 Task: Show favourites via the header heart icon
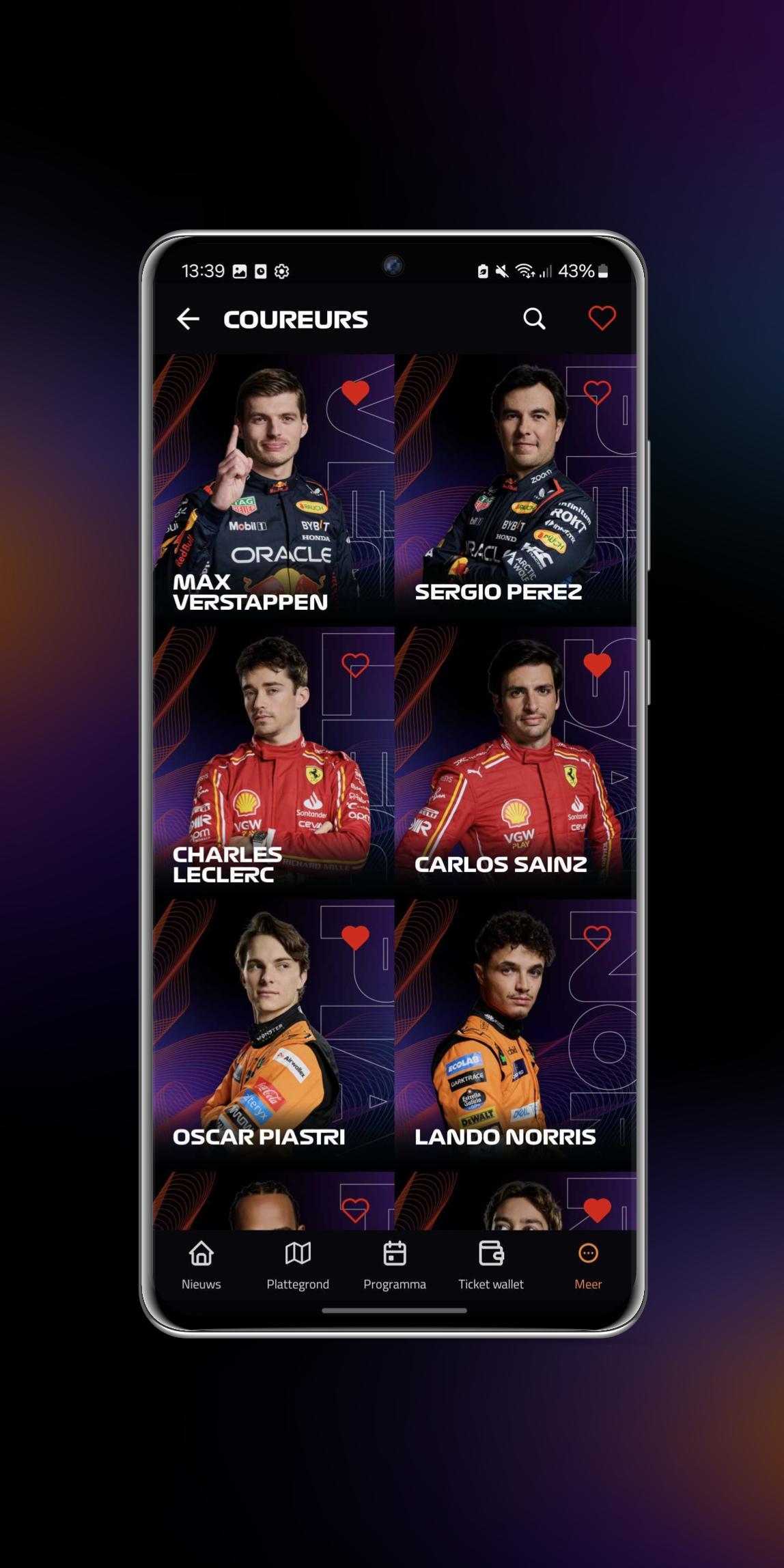point(602,318)
